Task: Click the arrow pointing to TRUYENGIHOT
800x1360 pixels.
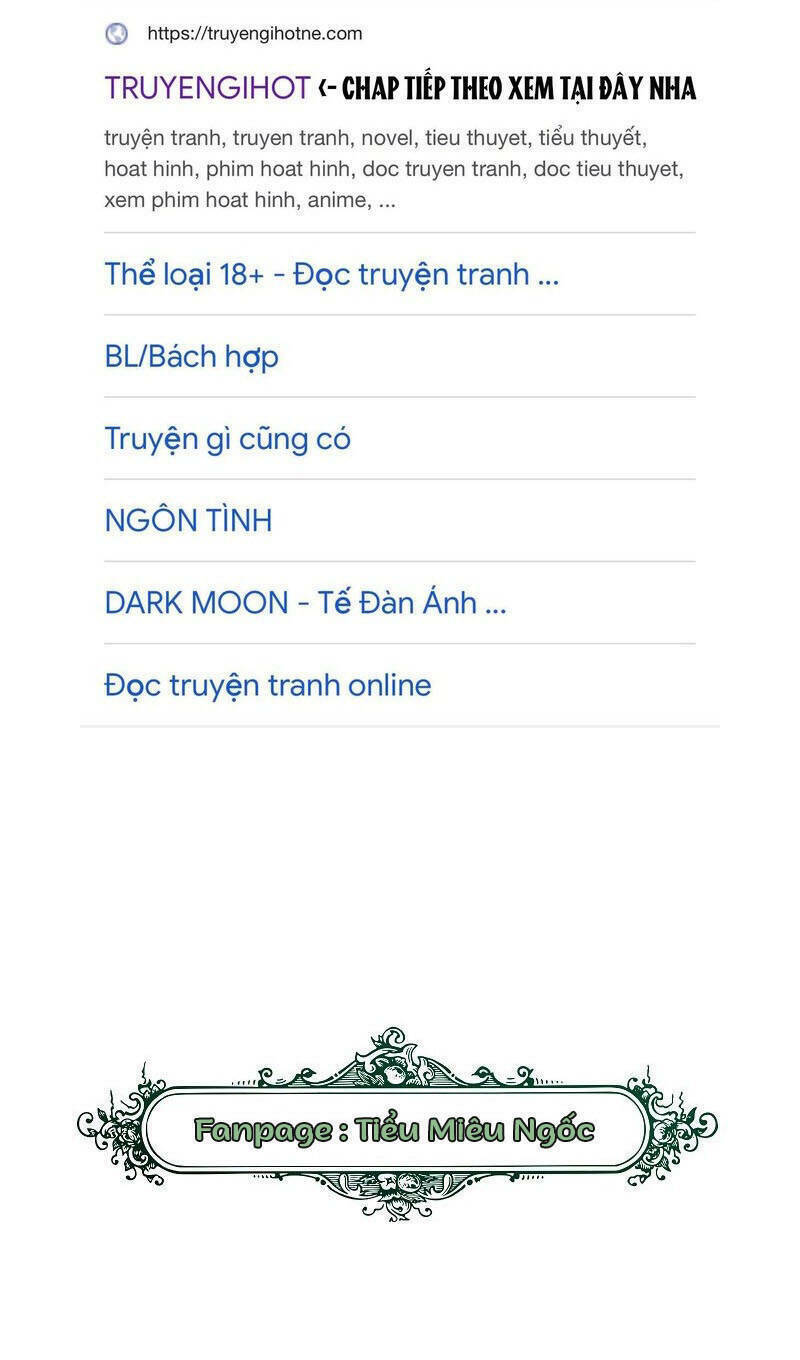Action: [329, 88]
